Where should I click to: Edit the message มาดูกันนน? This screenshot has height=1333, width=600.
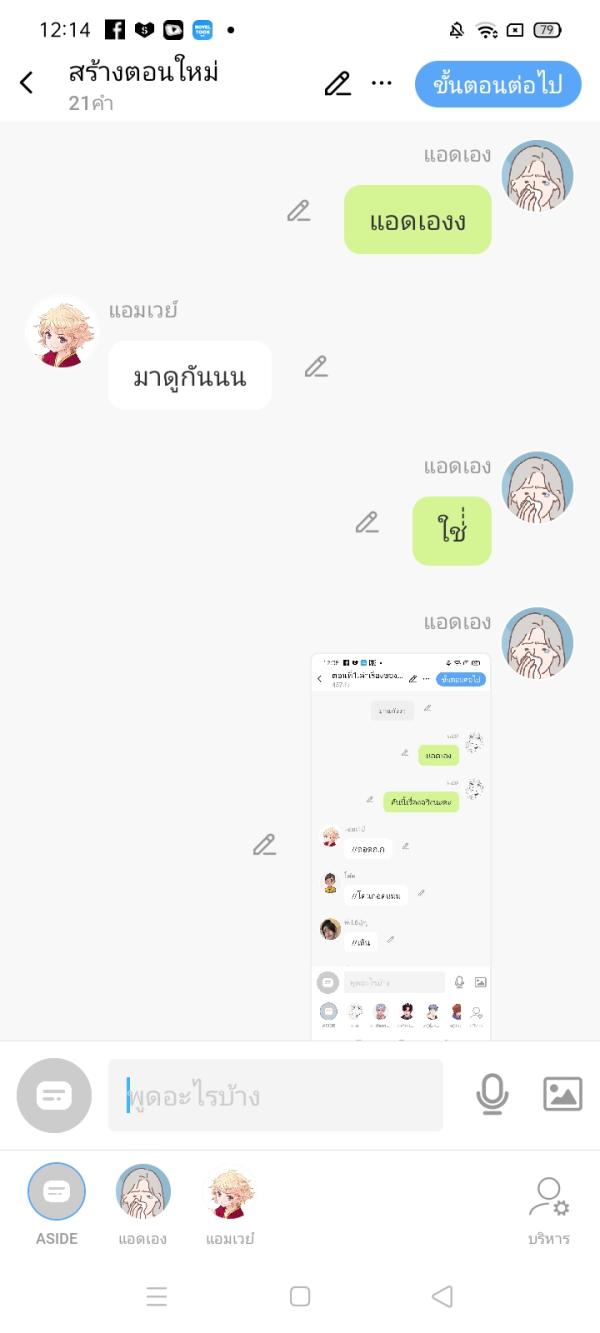[x=316, y=367]
